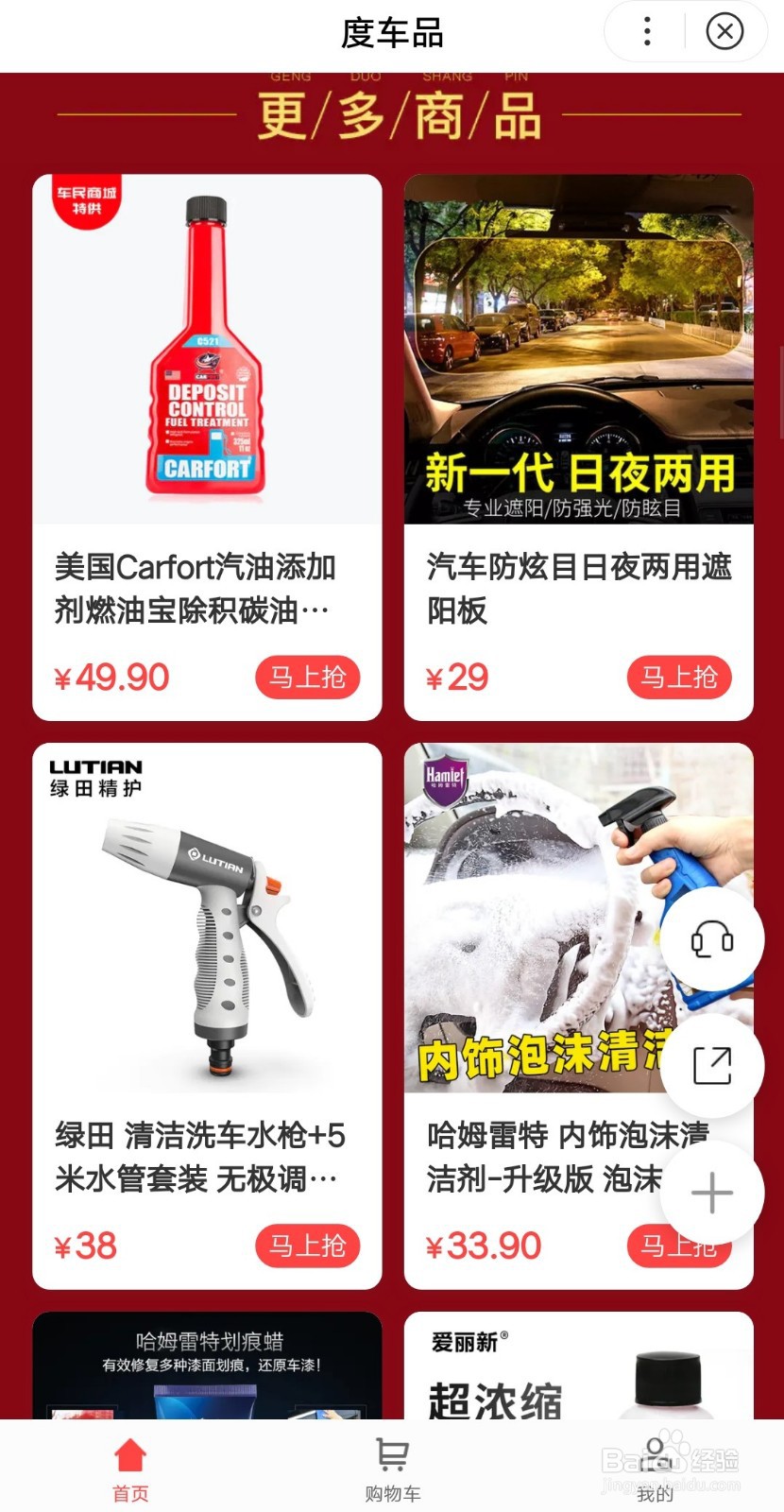Tap 马上抢 on the 绿田 water gun
This screenshot has width=784, height=1512.
pyautogui.click(x=308, y=1246)
